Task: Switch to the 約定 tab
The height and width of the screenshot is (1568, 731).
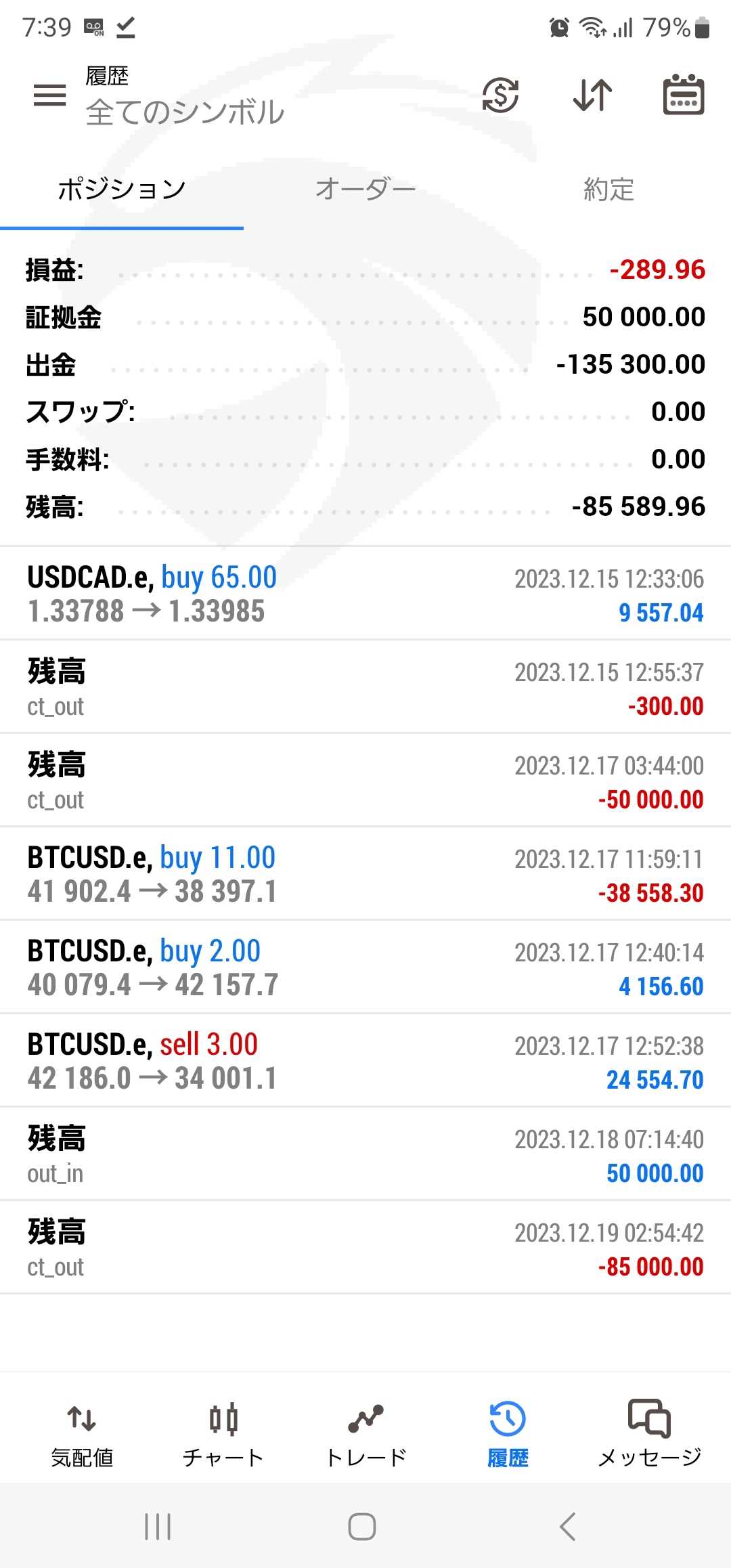Action: (x=608, y=189)
